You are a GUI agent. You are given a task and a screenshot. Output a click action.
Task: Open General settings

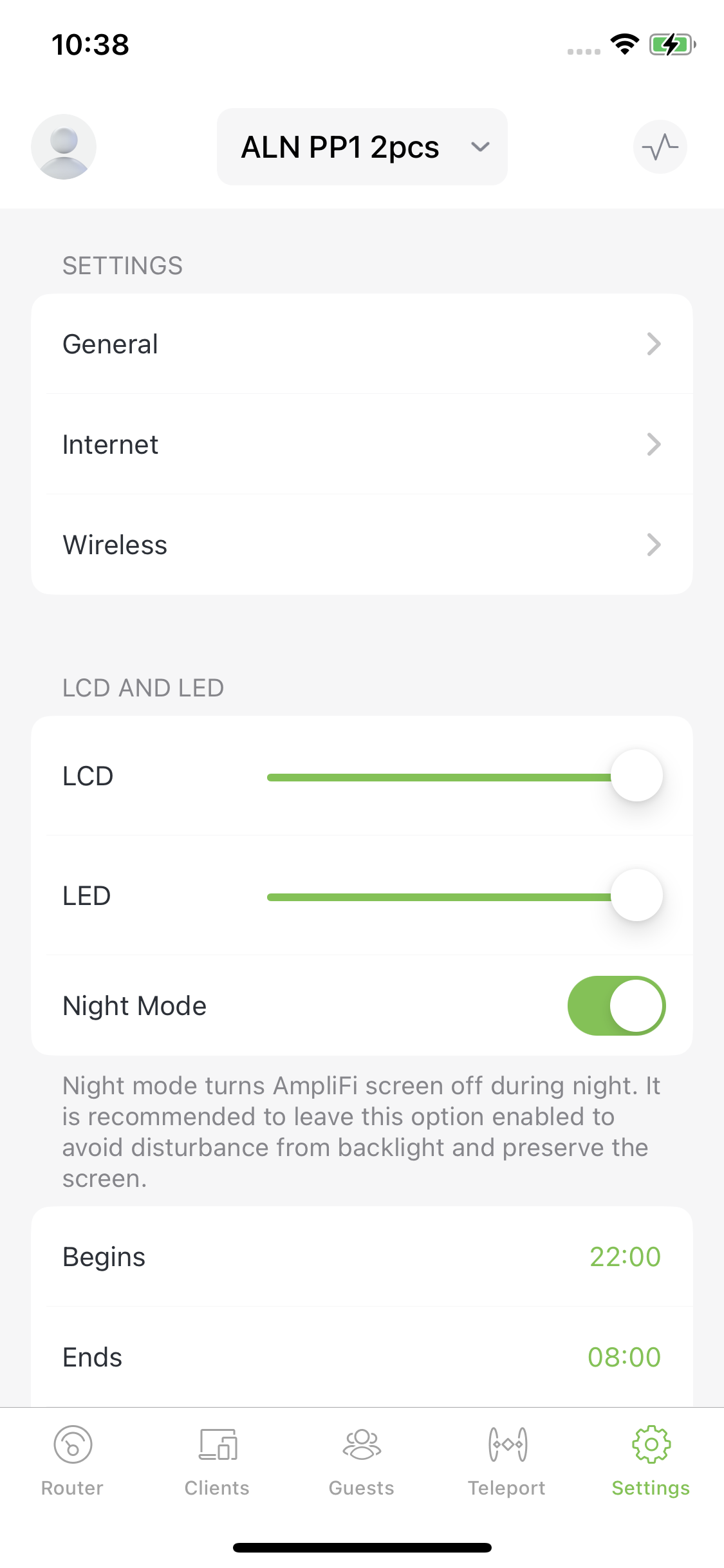(x=362, y=344)
